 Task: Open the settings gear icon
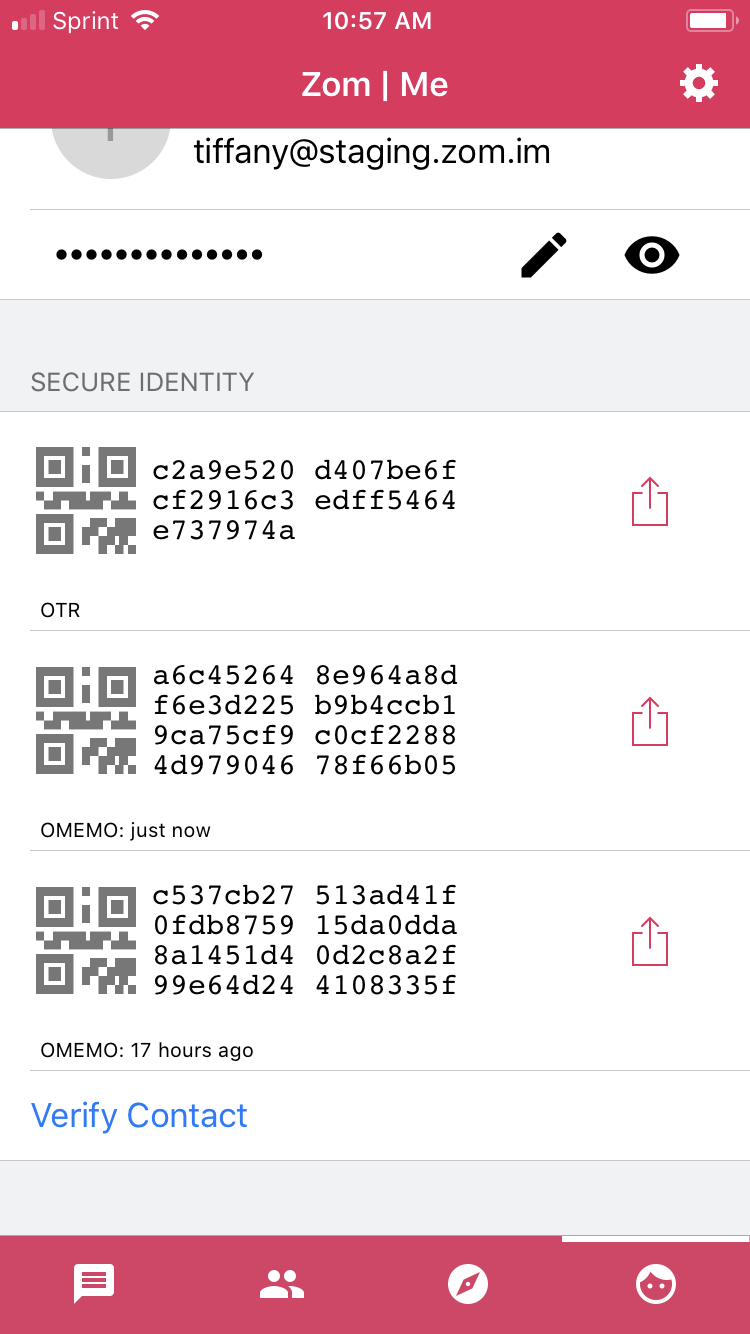tap(698, 84)
